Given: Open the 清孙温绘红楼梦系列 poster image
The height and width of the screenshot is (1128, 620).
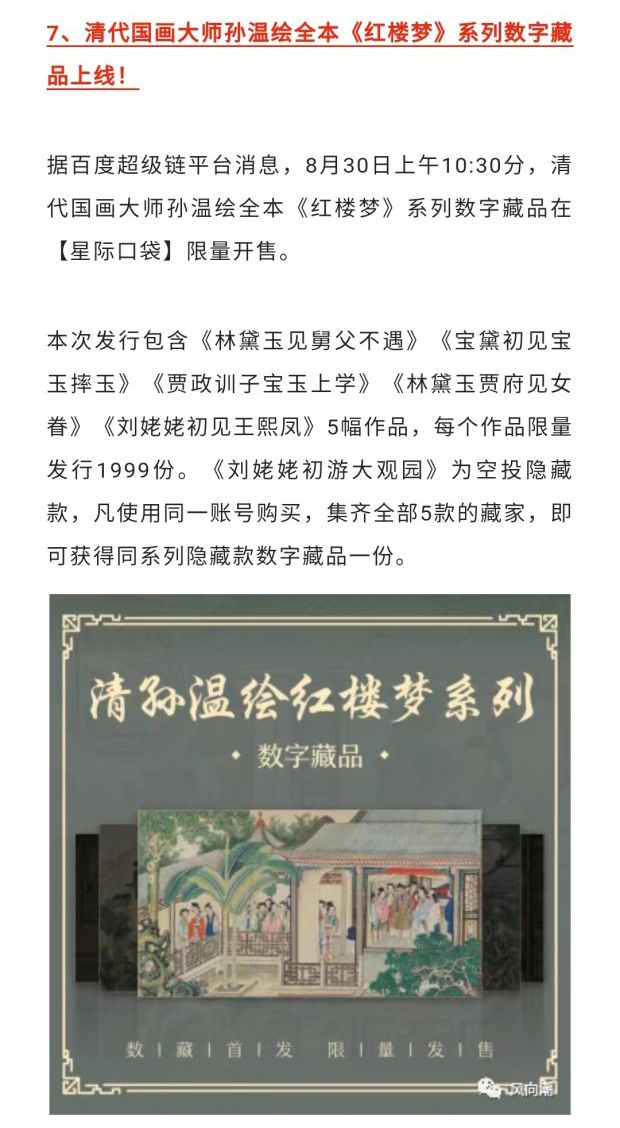Looking at the screenshot, I should 310,850.
